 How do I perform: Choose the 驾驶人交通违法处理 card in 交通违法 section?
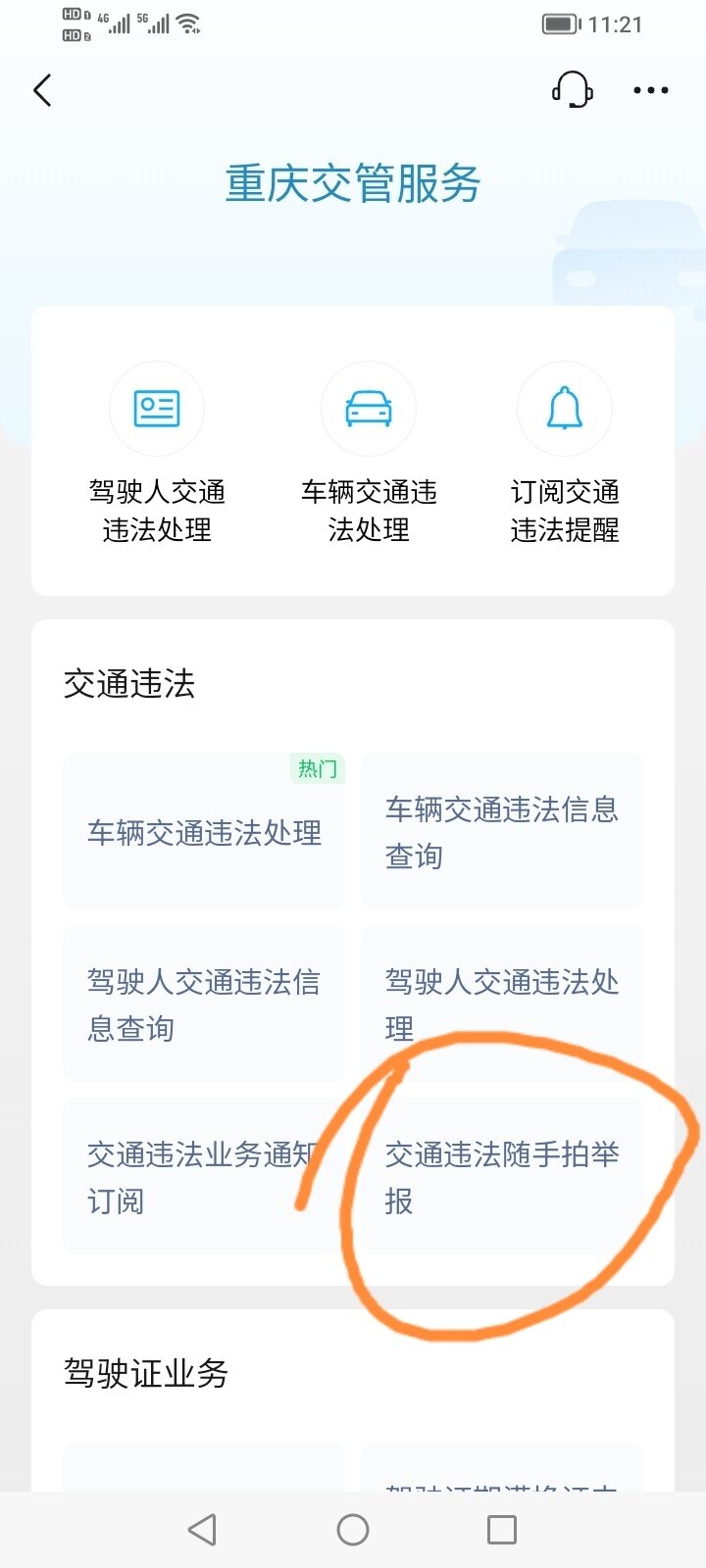(502, 1004)
